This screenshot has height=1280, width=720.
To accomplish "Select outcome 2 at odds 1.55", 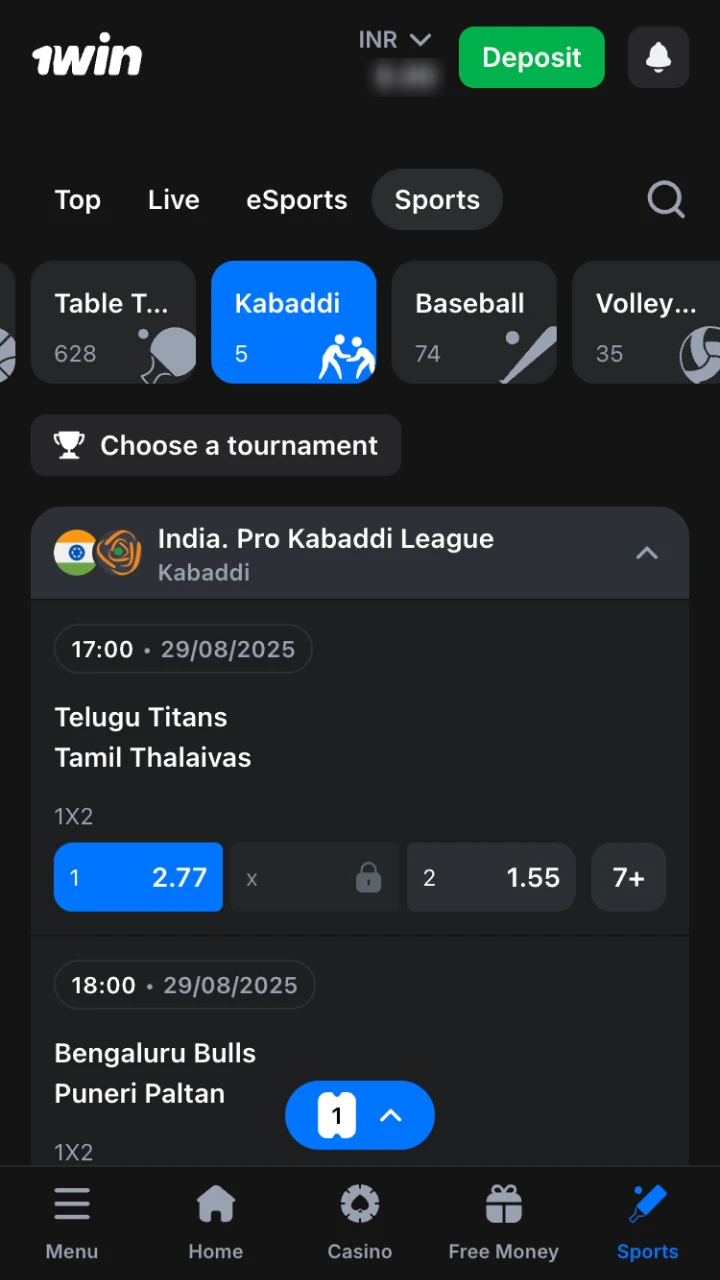I will (x=491, y=877).
